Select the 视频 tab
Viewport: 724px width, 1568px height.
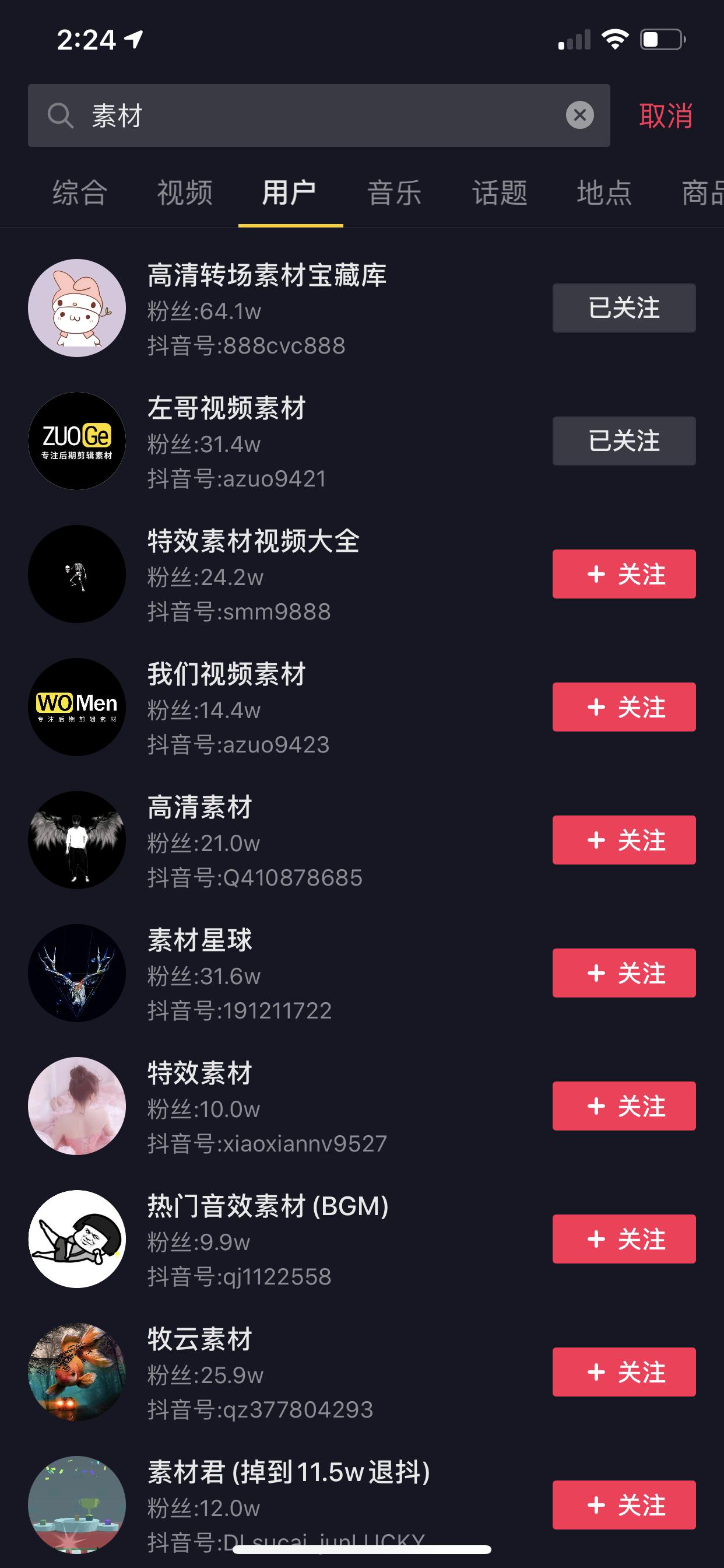pyautogui.click(x=184, y=194)
